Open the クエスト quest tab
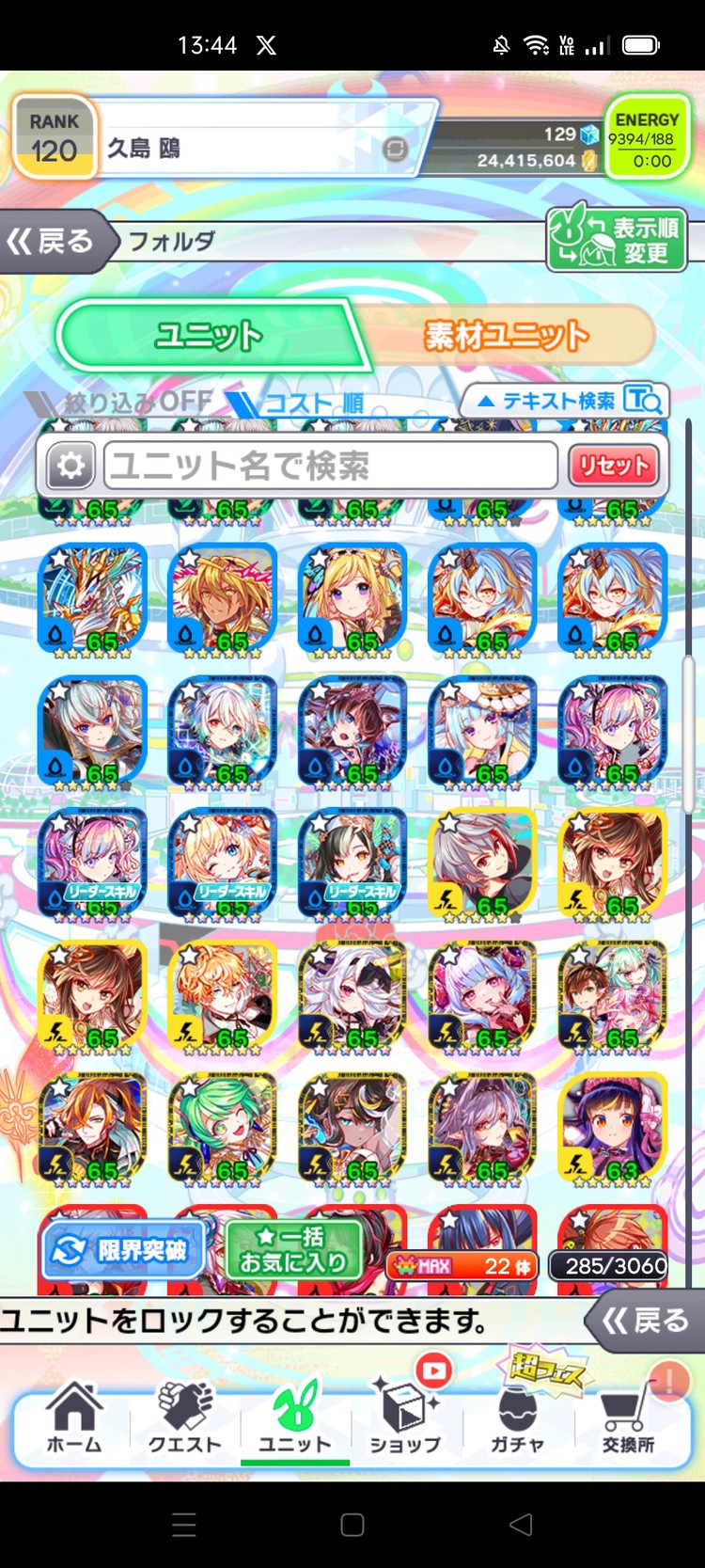Screen dimensions: 705x1568 (x=184, y=1418)
